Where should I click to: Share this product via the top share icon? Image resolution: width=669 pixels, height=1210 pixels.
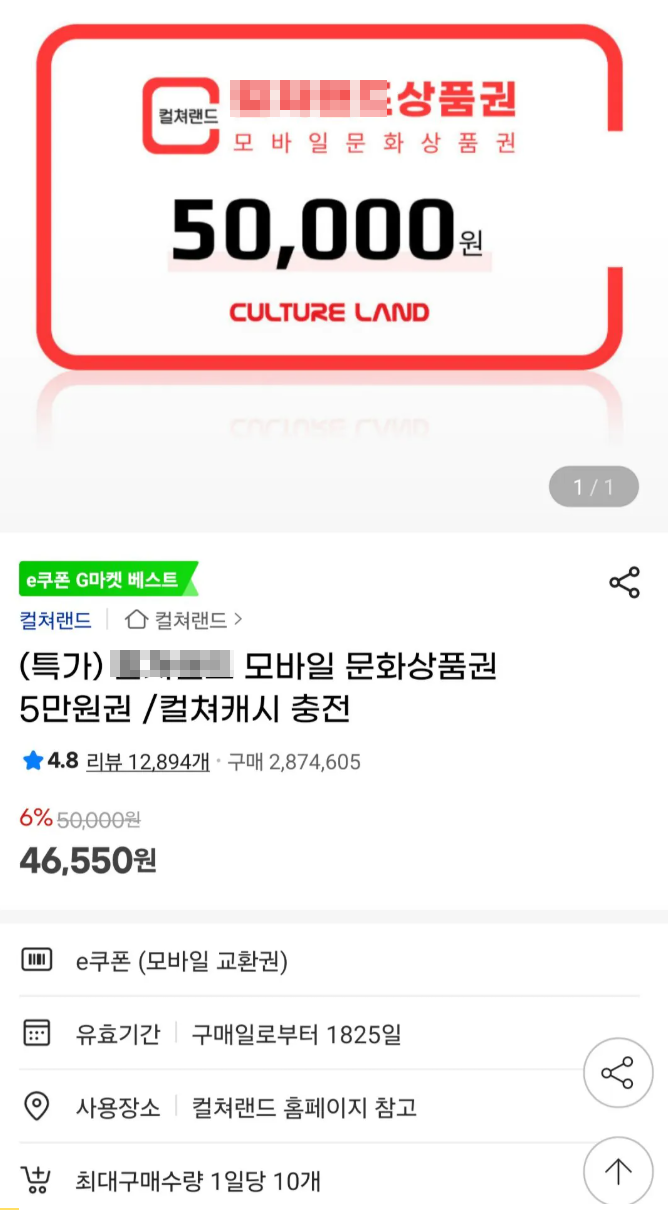click(624, 583)
